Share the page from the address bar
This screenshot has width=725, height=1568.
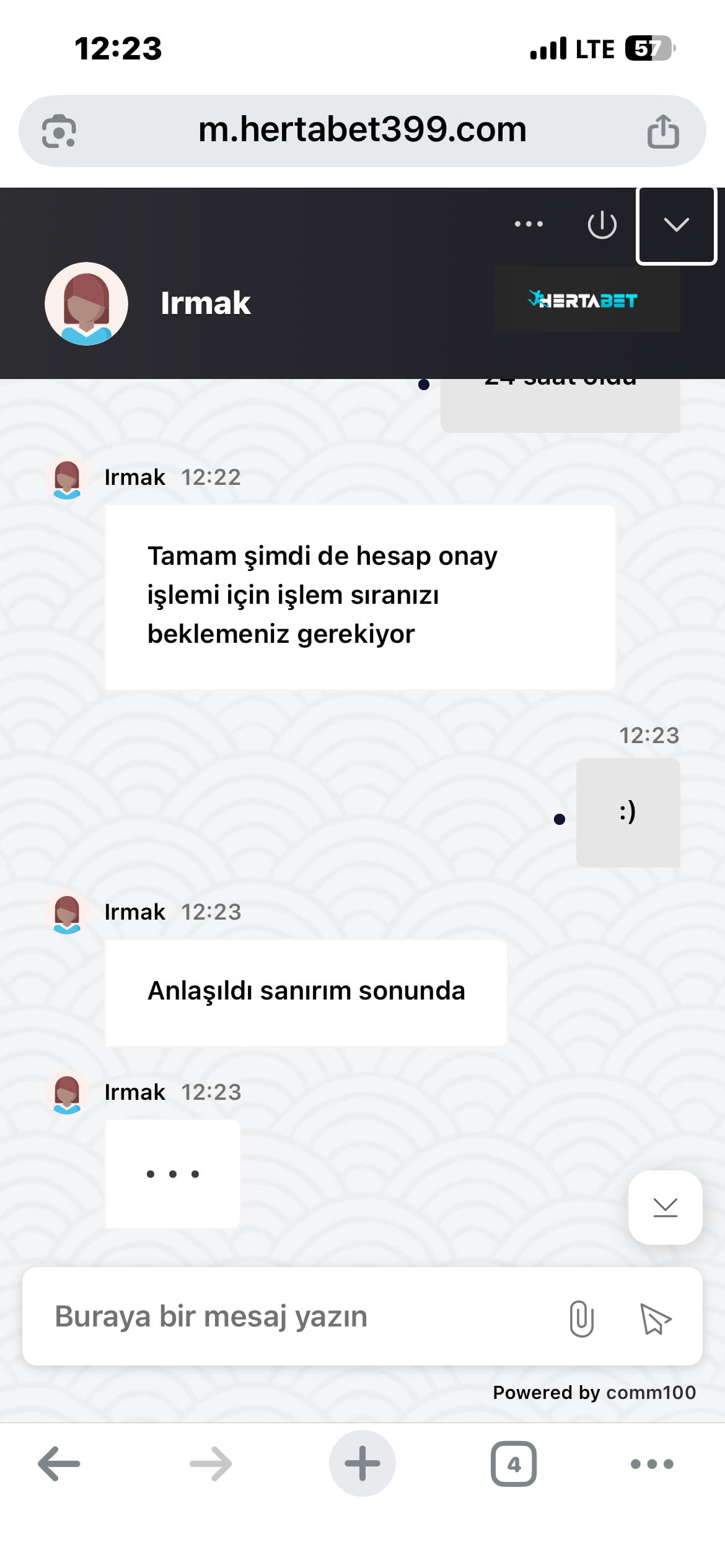coord(663,131)
